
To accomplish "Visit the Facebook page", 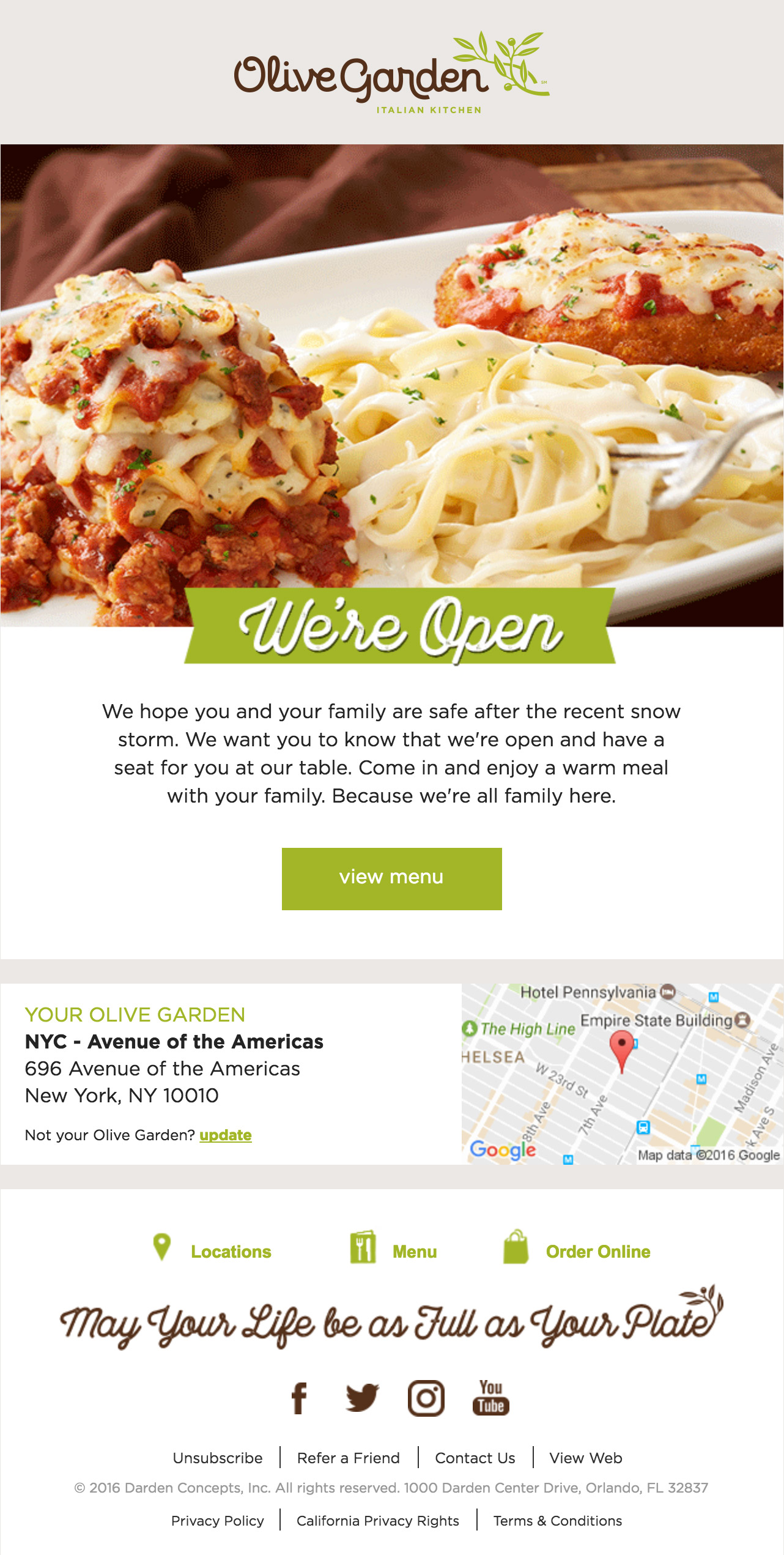I will click(x=299, y=1398).
